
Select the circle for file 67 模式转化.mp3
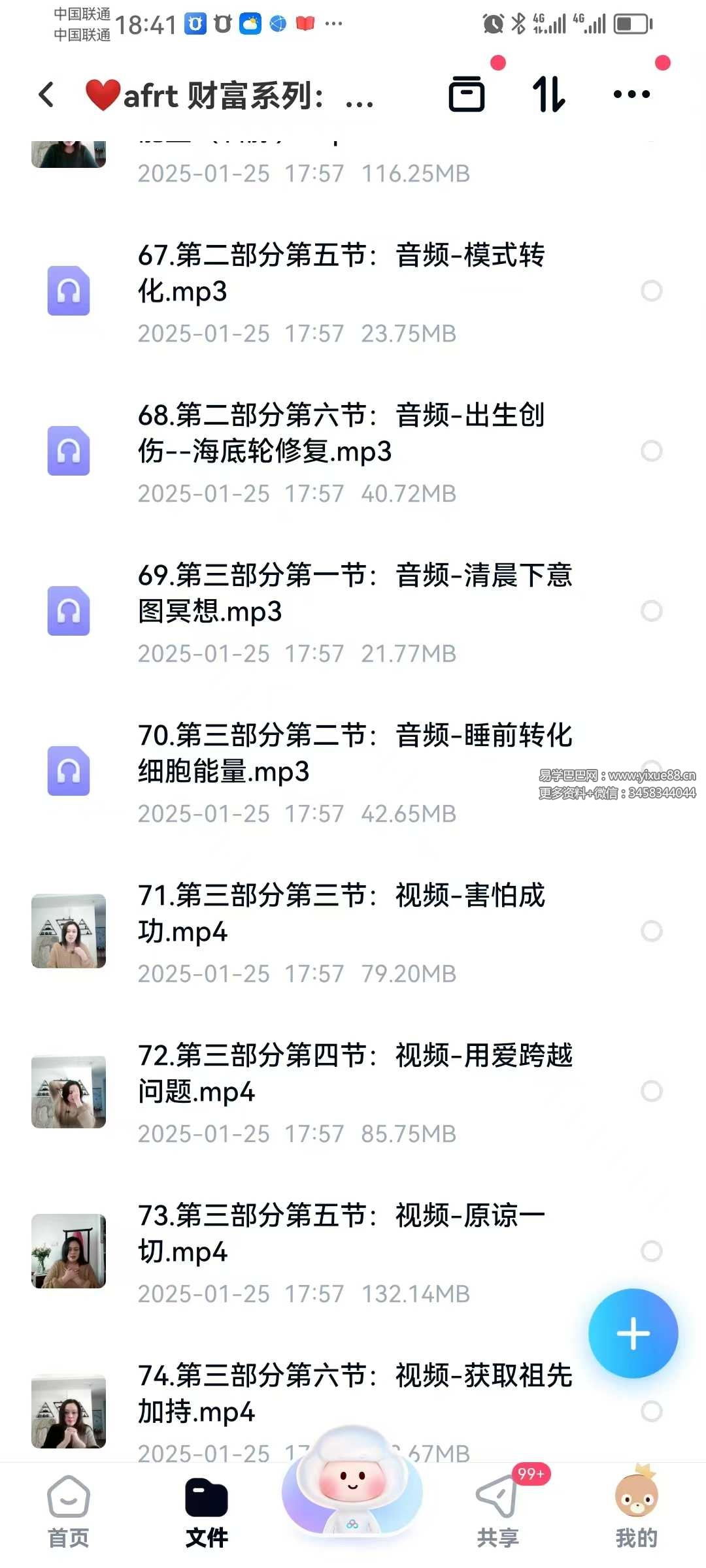tap(651, 291)
